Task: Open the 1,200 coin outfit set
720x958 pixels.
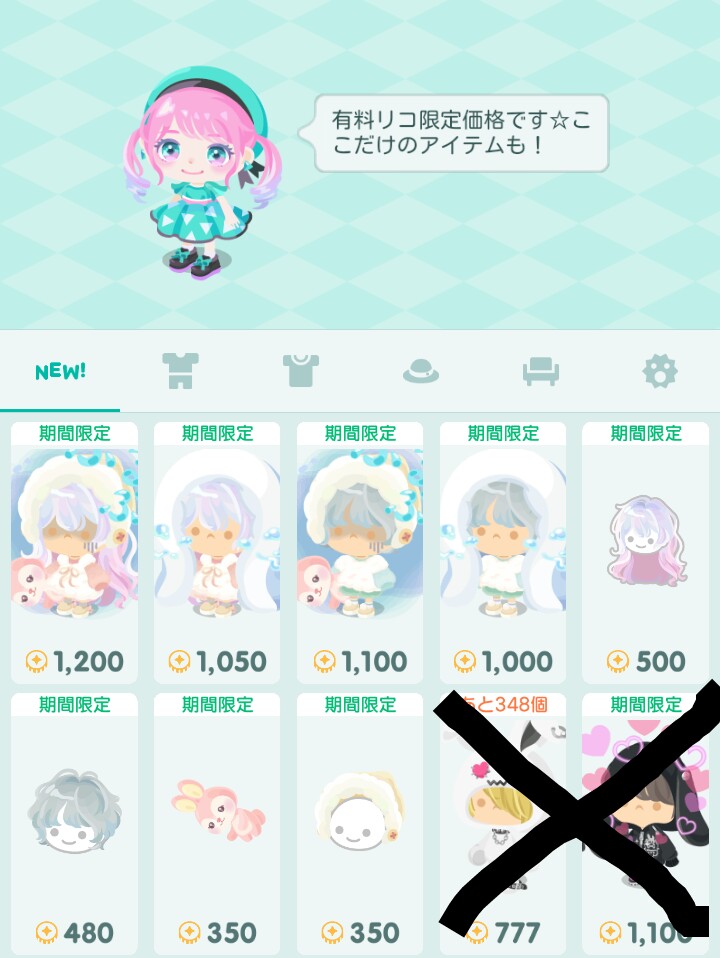Action: click(74, 552)
